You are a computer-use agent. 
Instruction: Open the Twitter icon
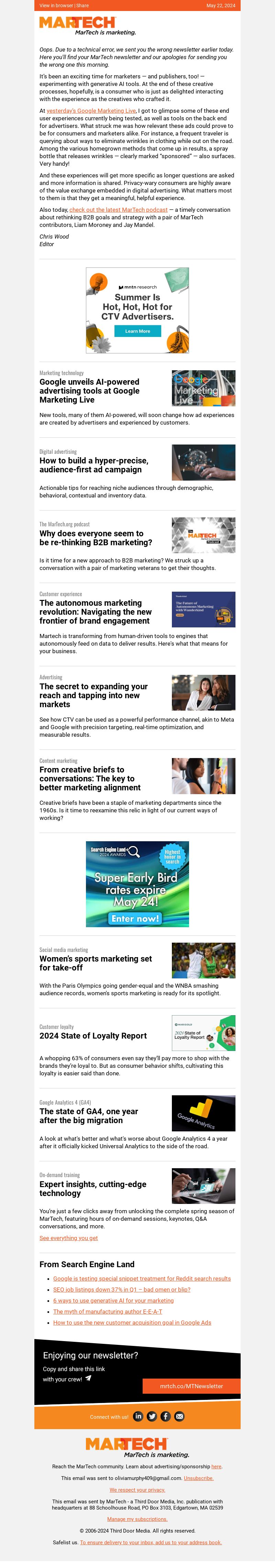[152, 1416]
